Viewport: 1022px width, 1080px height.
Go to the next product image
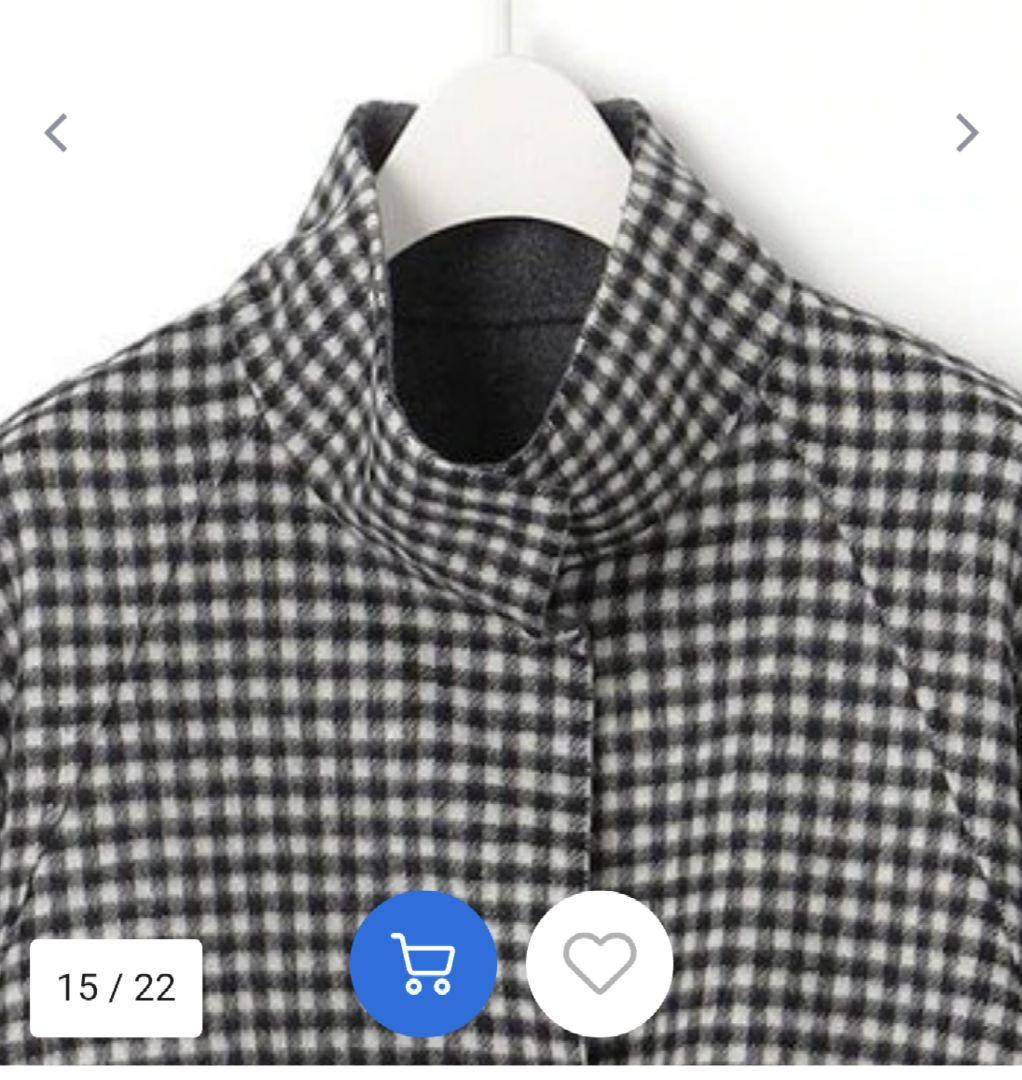pos(965,132)
